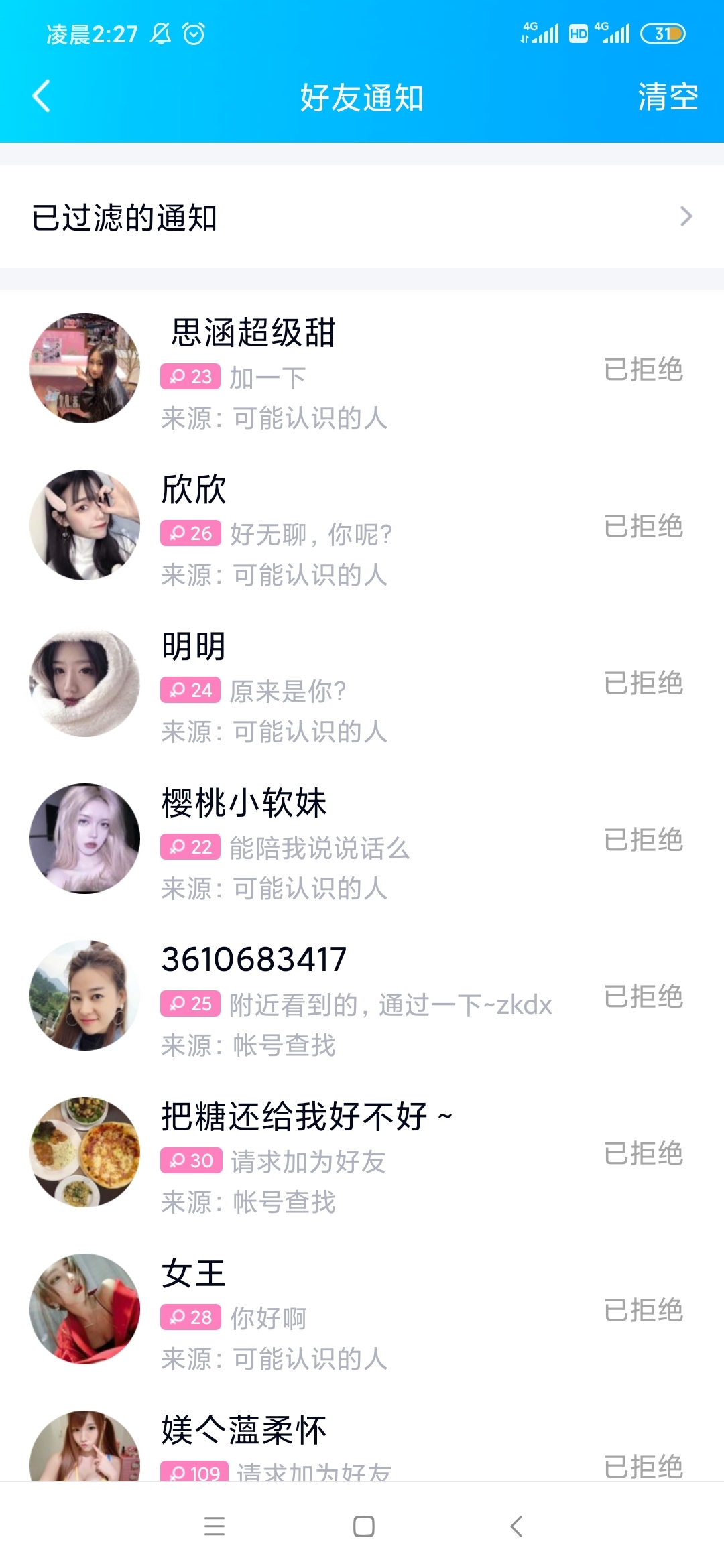Go back from 好友通知 page
Viewport: 724px width, 1568px height.
pyautogui.click(x=42, y=96)
